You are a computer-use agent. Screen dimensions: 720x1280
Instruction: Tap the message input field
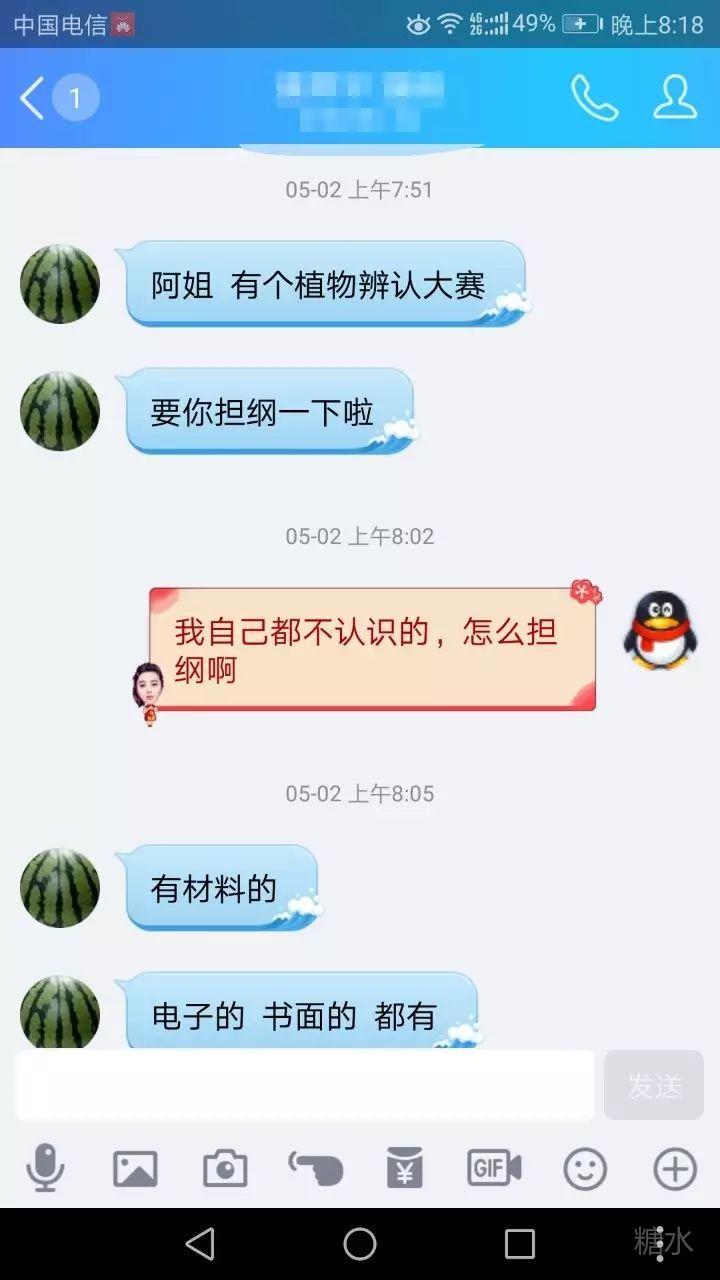305,1085
